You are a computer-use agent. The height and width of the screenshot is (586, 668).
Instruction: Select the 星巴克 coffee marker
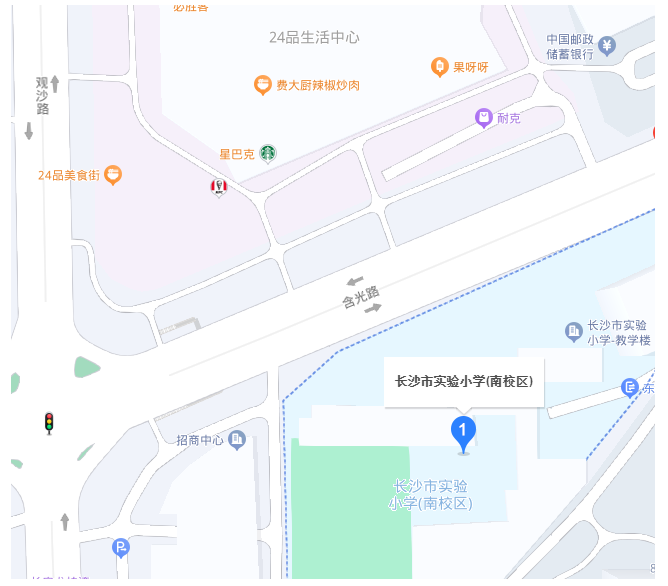click(268, 154)
